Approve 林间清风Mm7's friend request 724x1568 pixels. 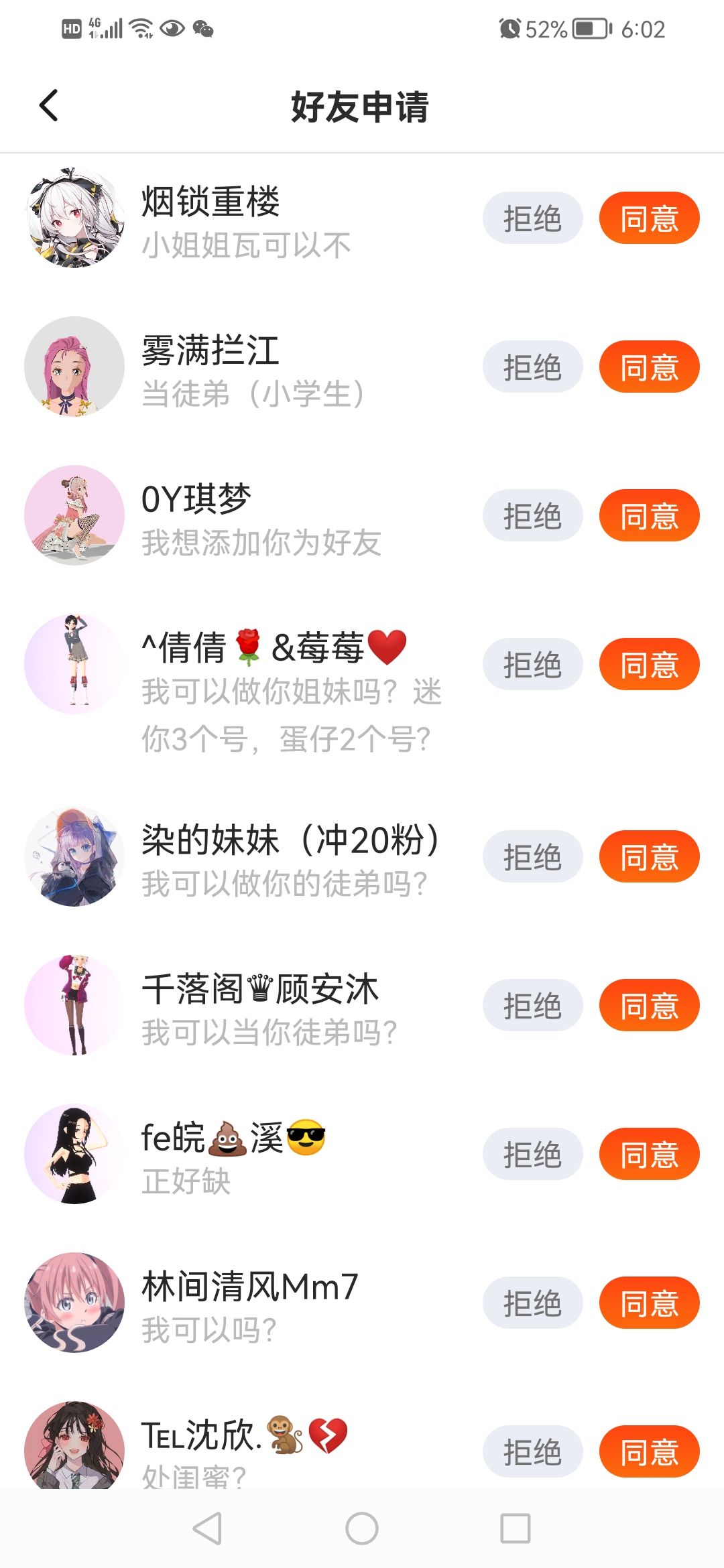pyautogui.click(x=649, y=1303)
